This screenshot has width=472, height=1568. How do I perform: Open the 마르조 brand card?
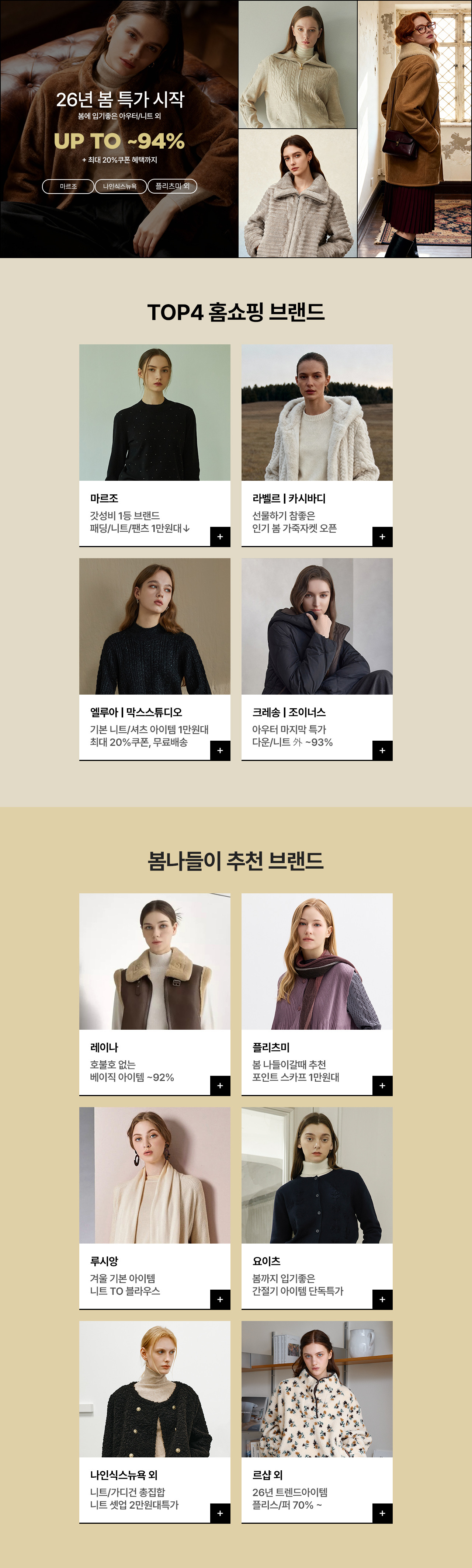point(155,444)
